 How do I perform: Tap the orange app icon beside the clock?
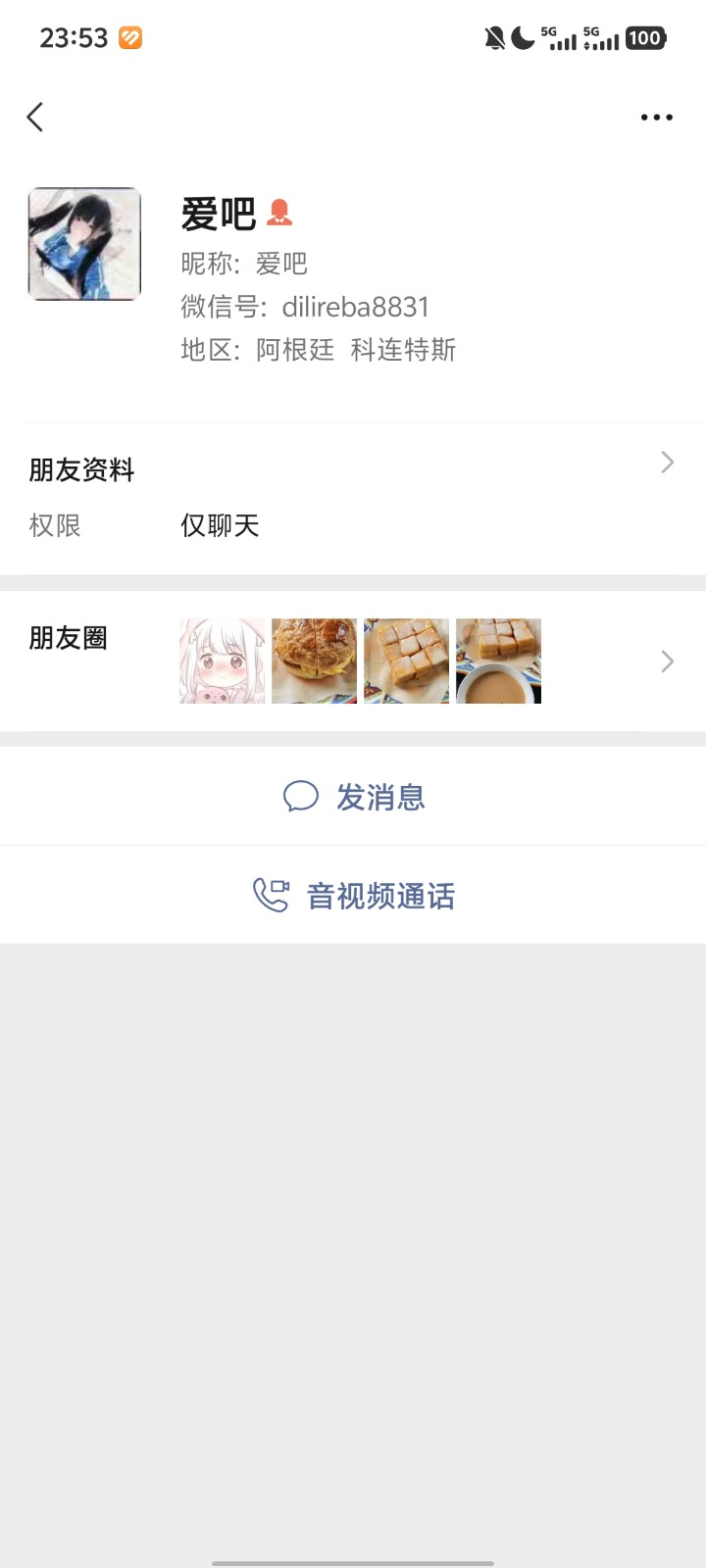coord(128,37)
